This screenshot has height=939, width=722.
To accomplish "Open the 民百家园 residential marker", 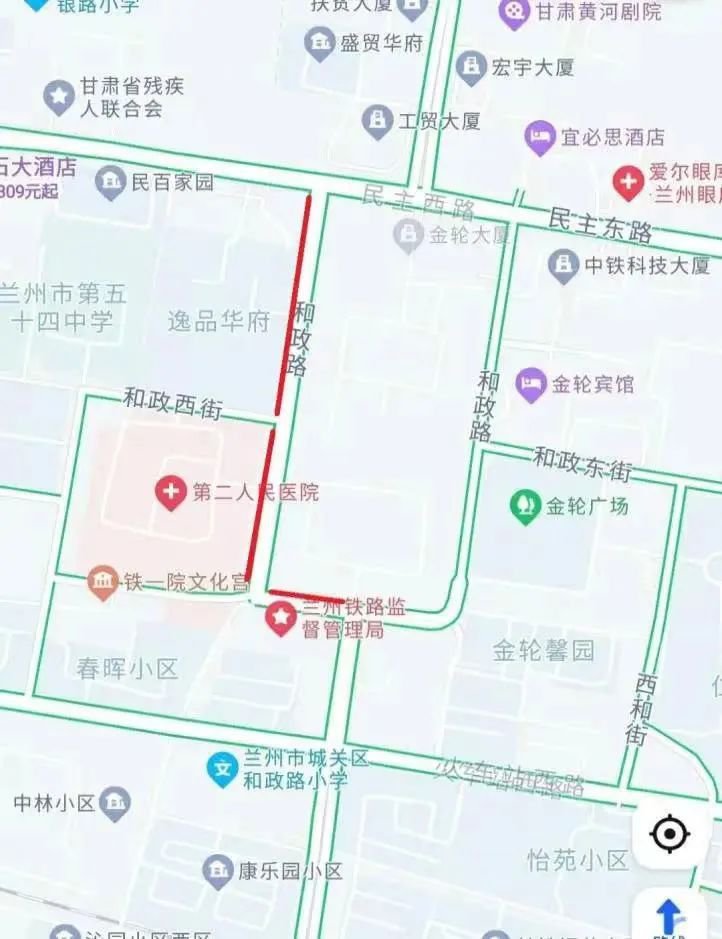I will [x=109, y=183].
